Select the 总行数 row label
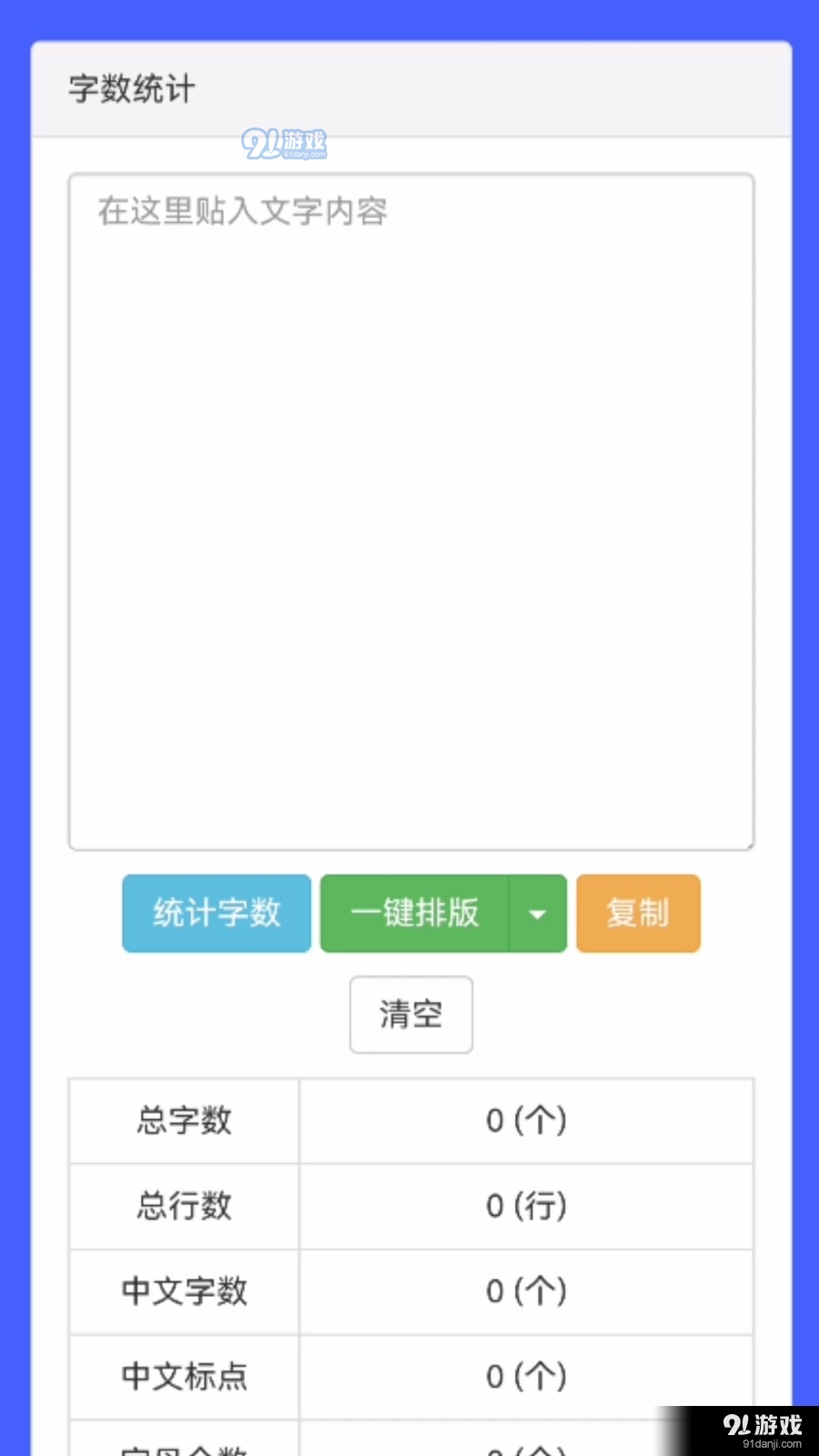The width and height of the screenshot is (819, 1456). (182, 1207)
